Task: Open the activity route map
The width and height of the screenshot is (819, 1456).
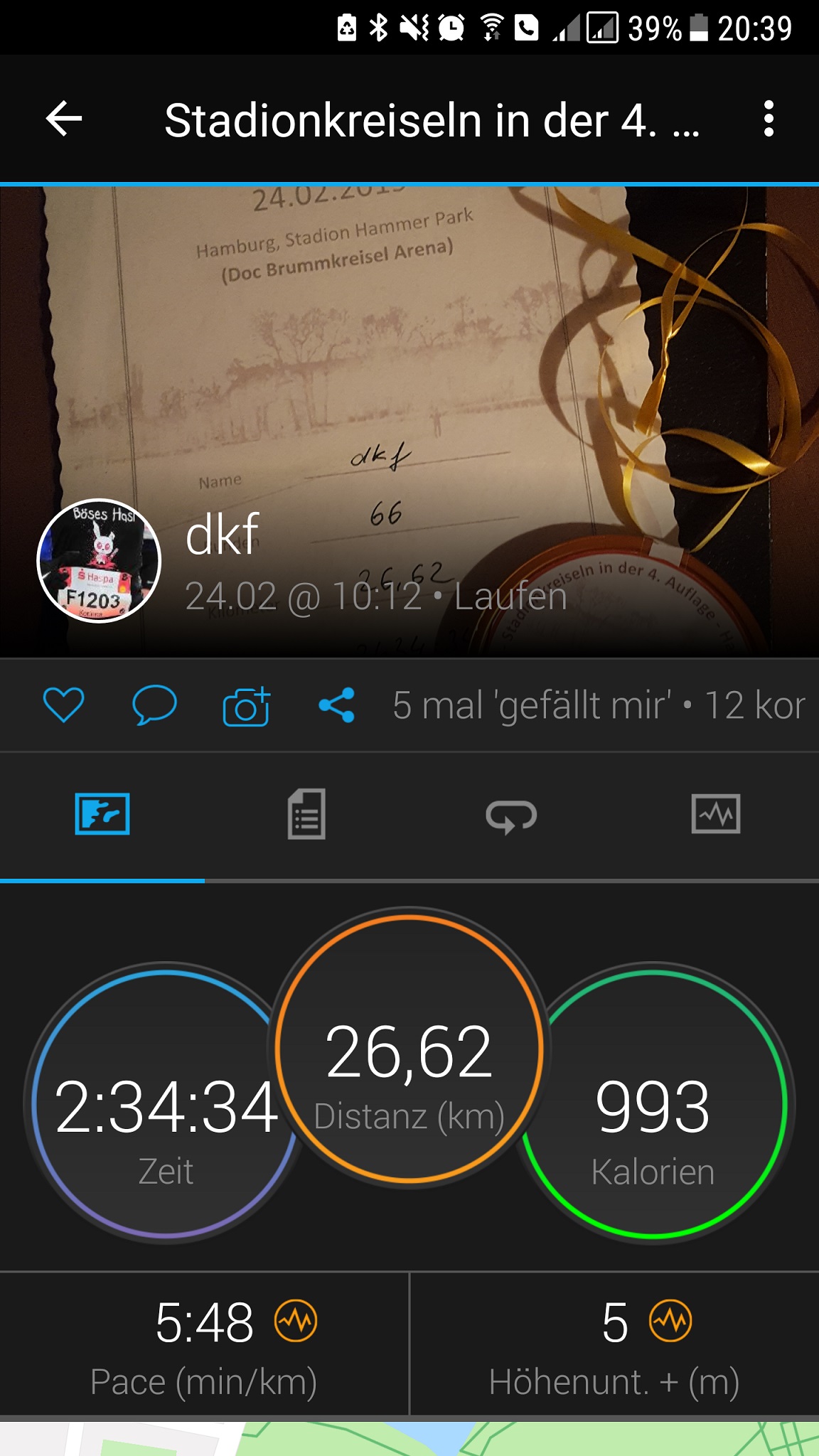Action: click(x=409, y=1439)
